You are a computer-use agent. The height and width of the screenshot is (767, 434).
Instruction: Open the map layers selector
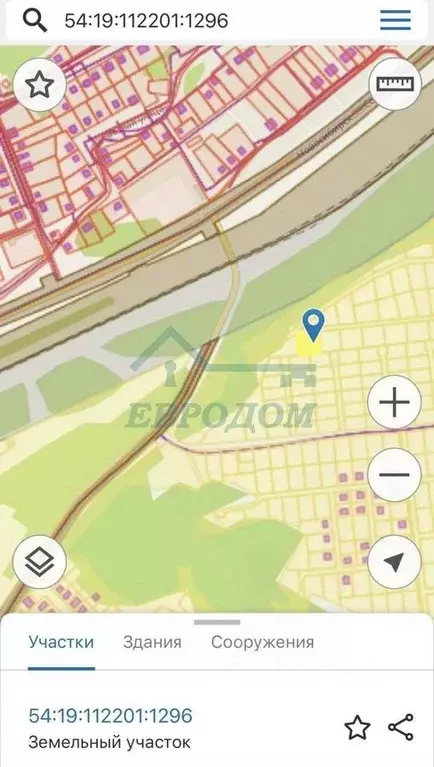click(40, 562)
